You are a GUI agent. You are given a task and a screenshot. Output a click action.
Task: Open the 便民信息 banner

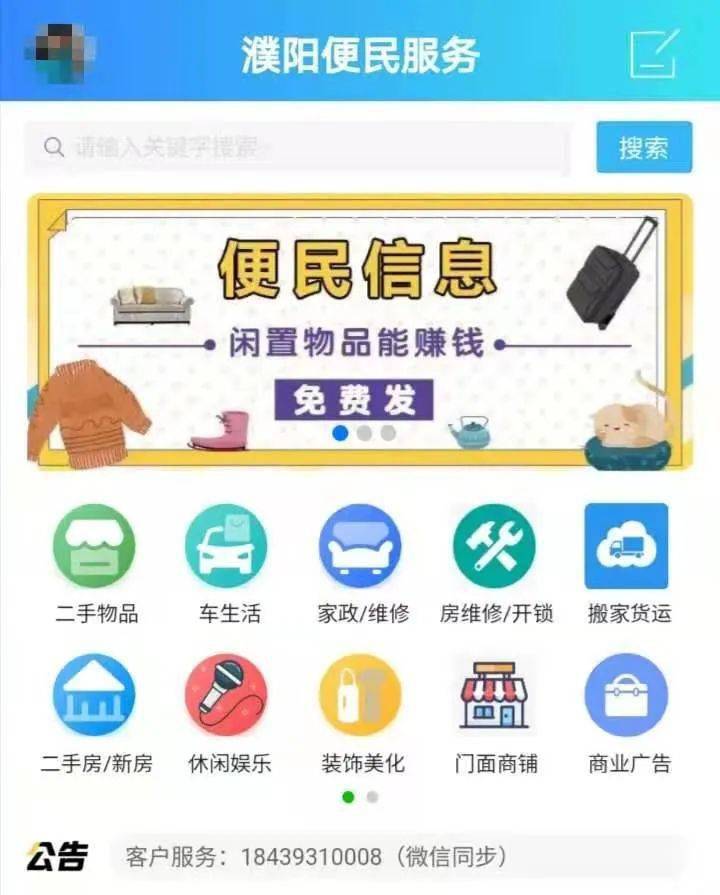coord(360,330)
